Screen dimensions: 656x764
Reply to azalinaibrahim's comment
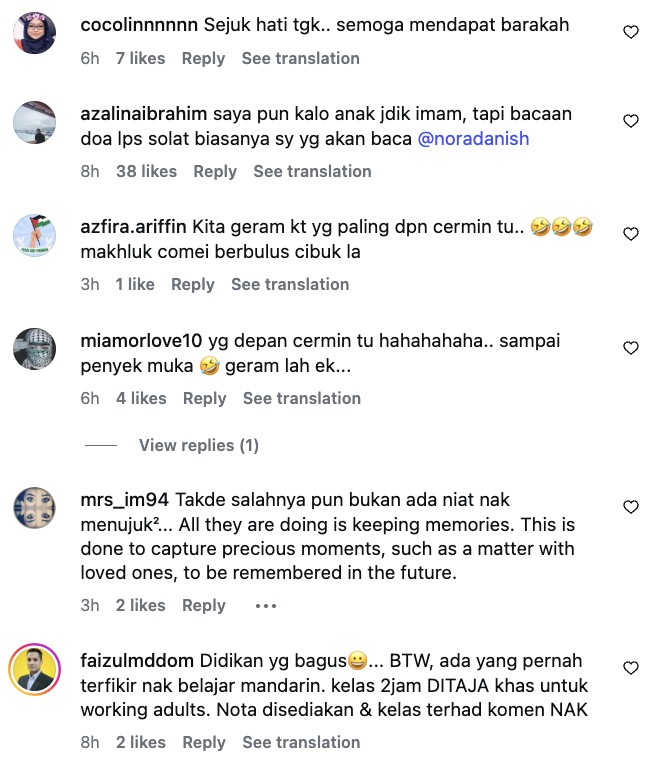215,171
